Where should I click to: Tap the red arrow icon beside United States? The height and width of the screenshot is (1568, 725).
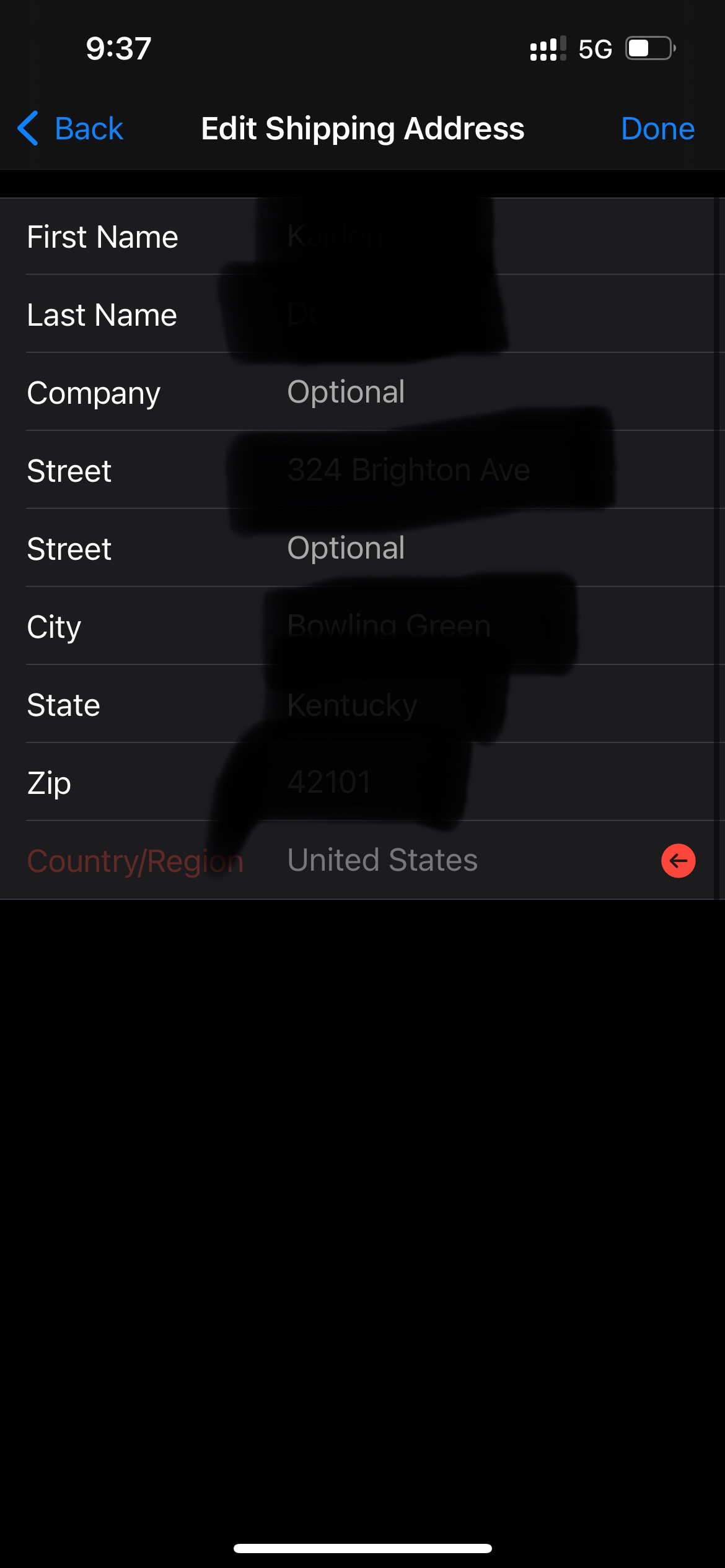click(x=678, y=861)
